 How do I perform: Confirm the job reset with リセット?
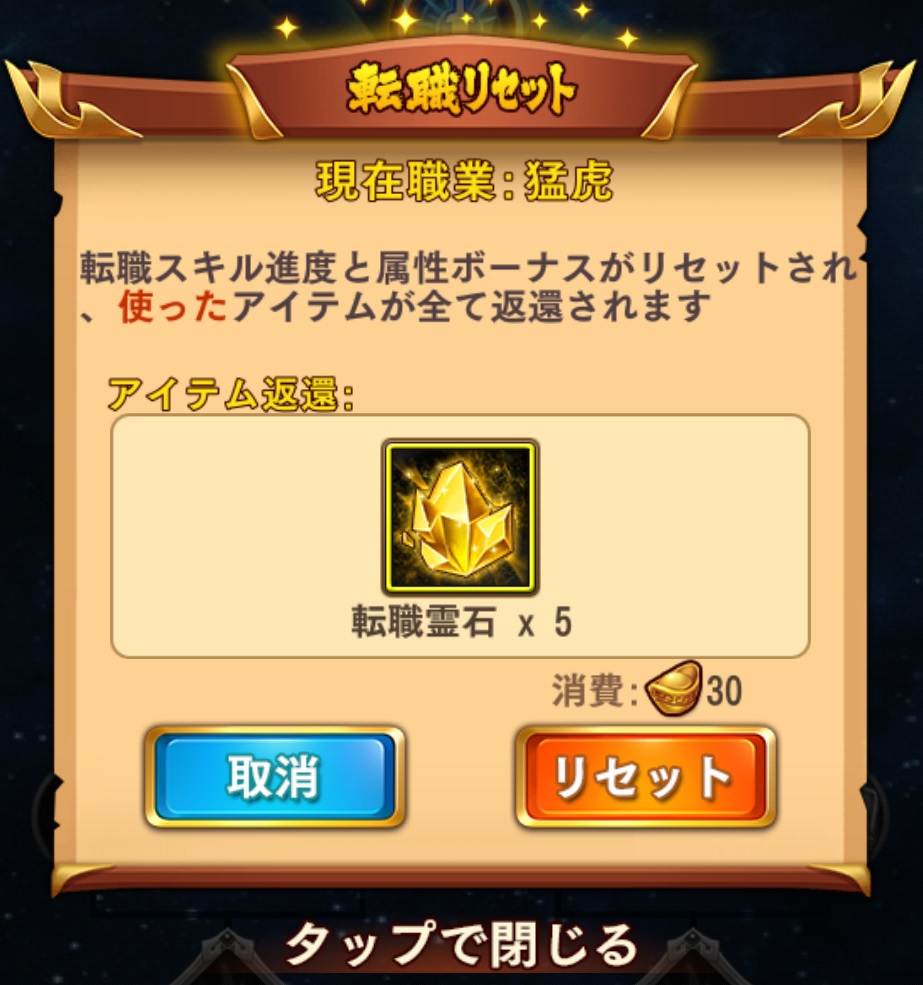pos(645,777)
